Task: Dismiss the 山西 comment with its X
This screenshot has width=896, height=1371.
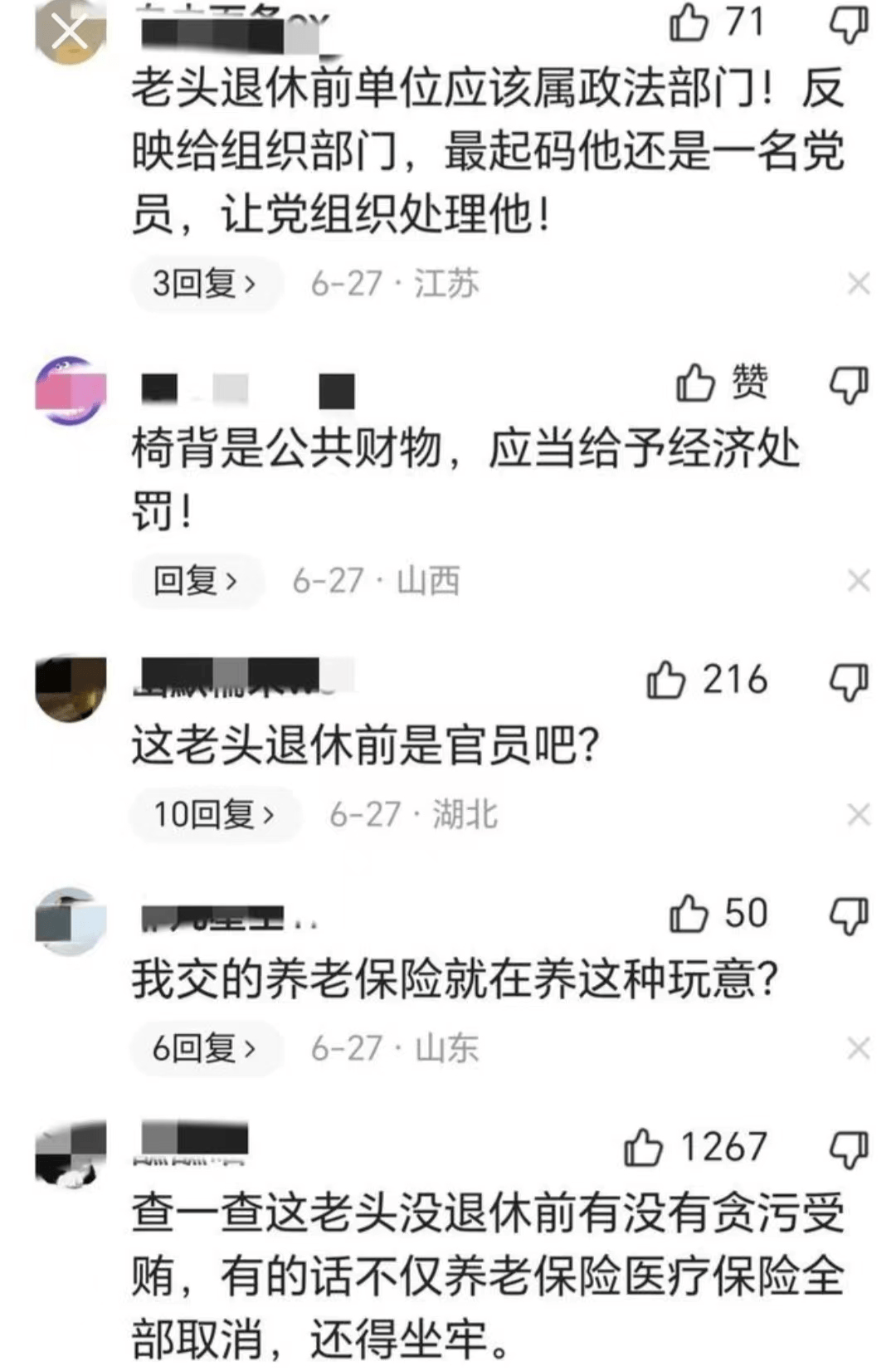Action: click(x=859, y=580)
